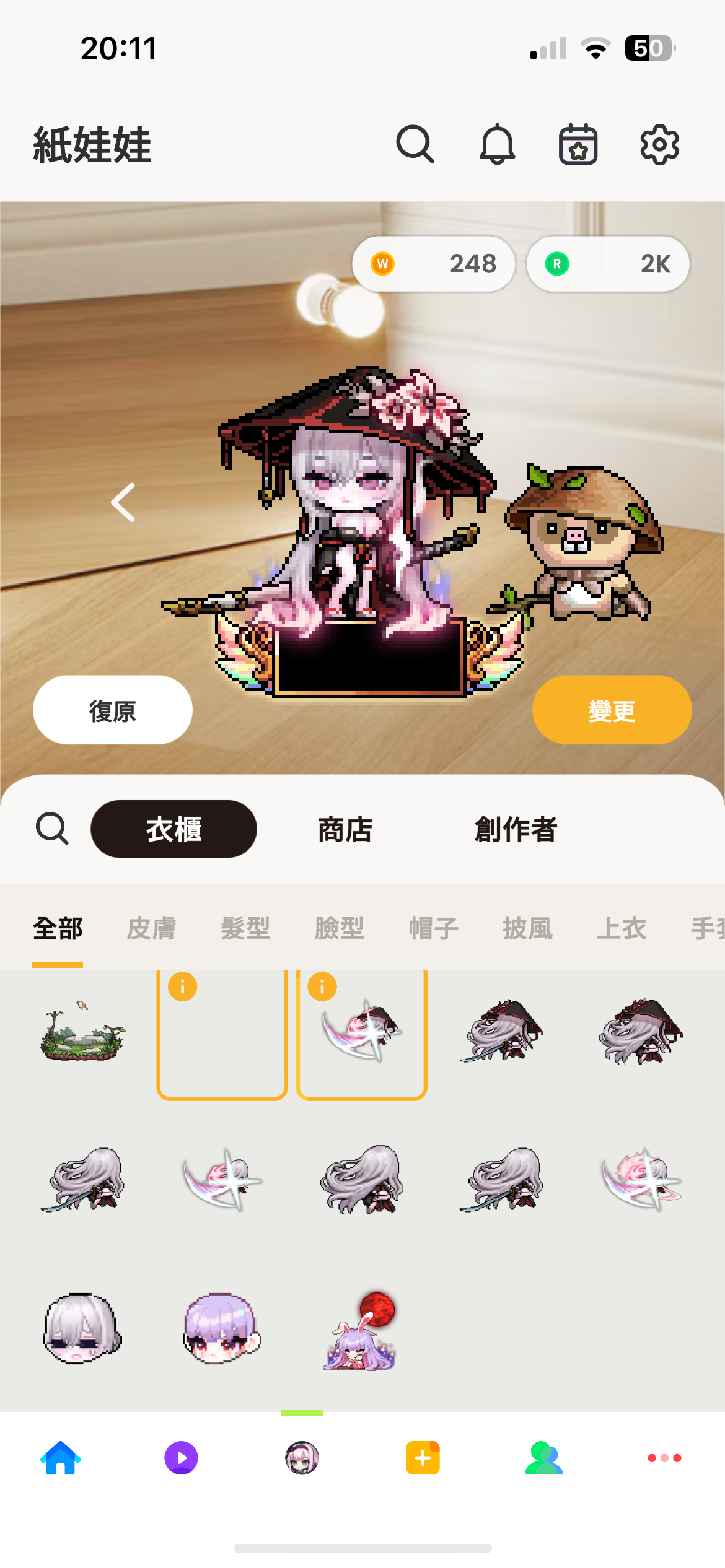Screen dimensions: 725x1568
Task: Open search next to 衣櫃 tab
Action: pyautogui.click(x=52, y=829)
